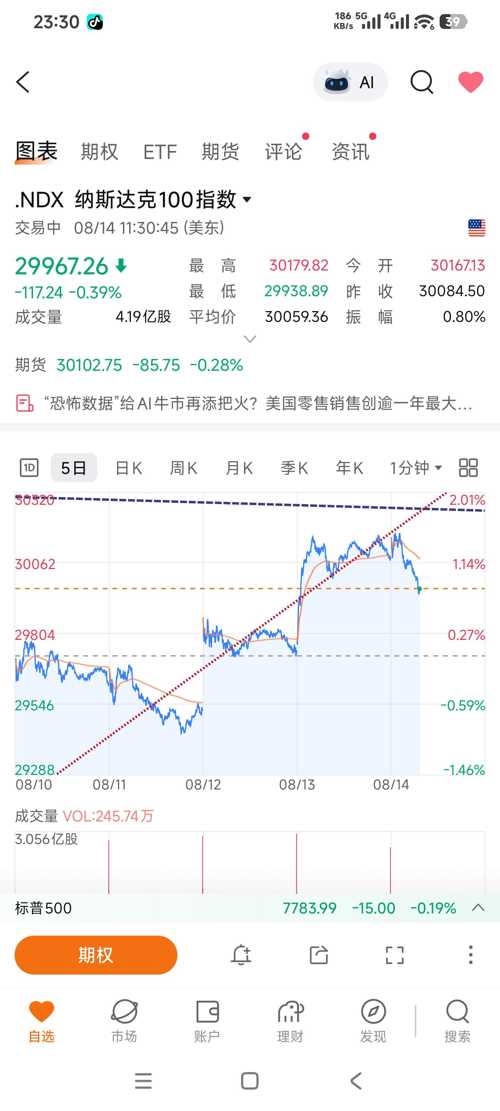Open the 资讯 tab
500x1111 pixels.
pos(351,152)
